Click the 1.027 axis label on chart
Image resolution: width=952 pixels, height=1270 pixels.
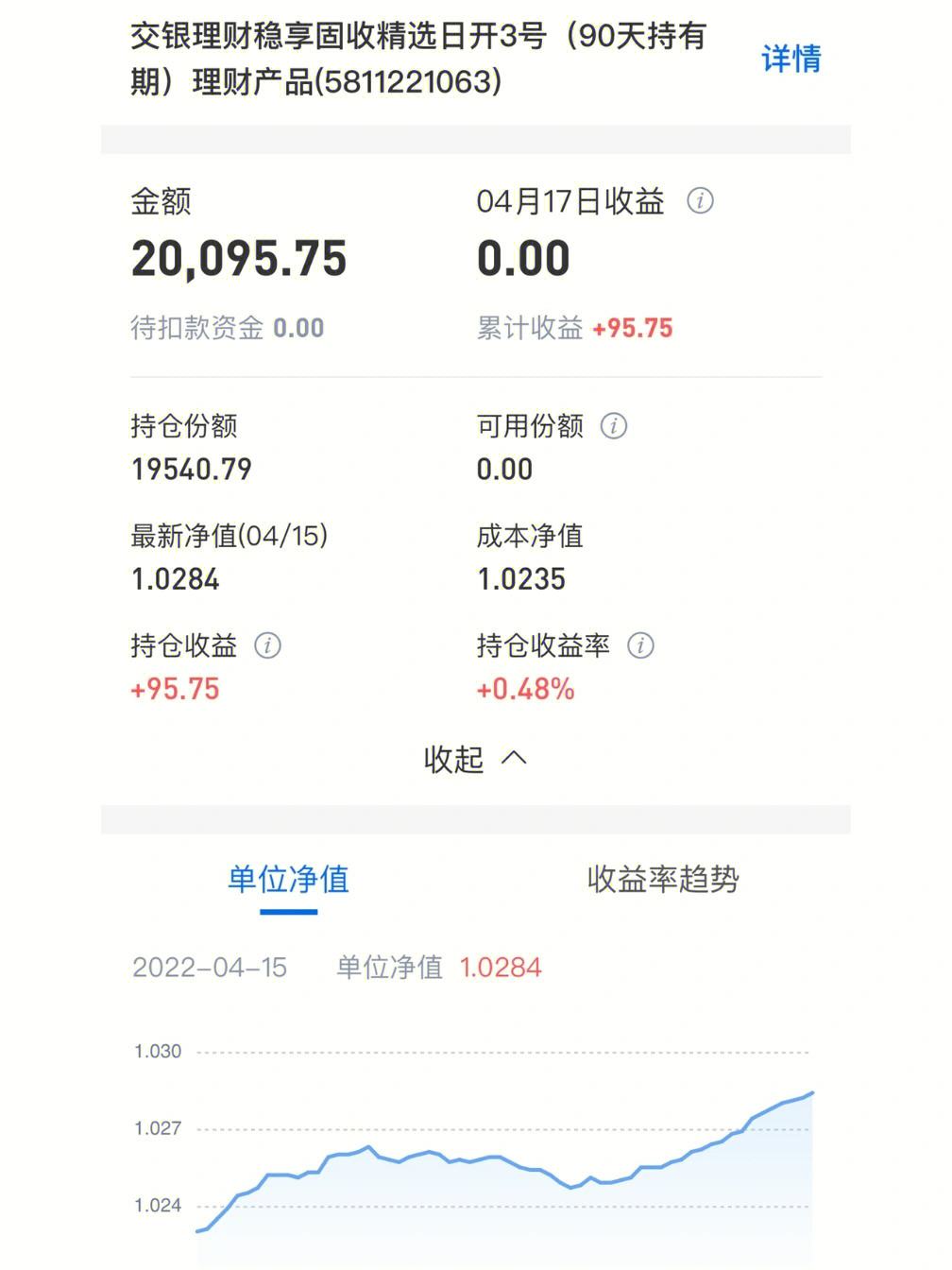[159, 1127]
